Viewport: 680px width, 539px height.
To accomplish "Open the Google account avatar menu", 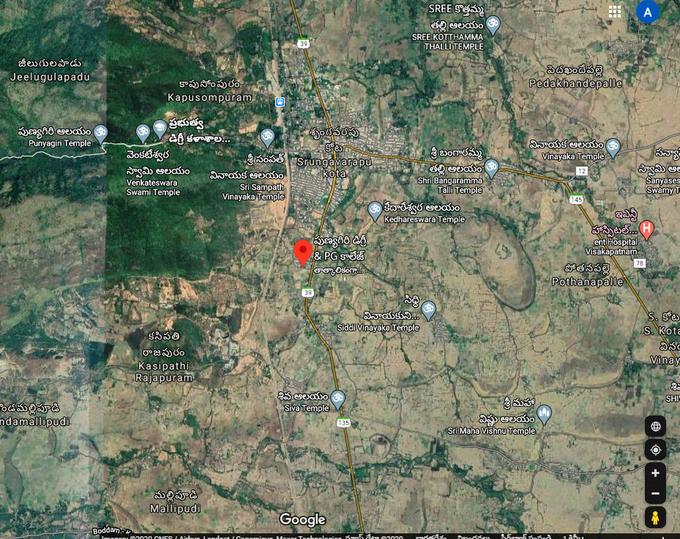I will [x=647, y=12].
